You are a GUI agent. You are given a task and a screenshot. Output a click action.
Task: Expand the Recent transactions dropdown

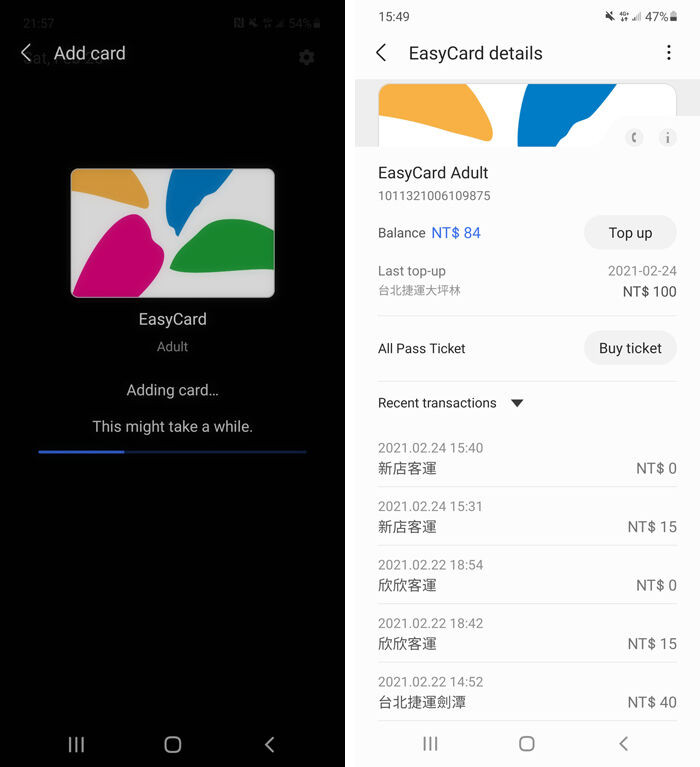(x=517, y=403)
